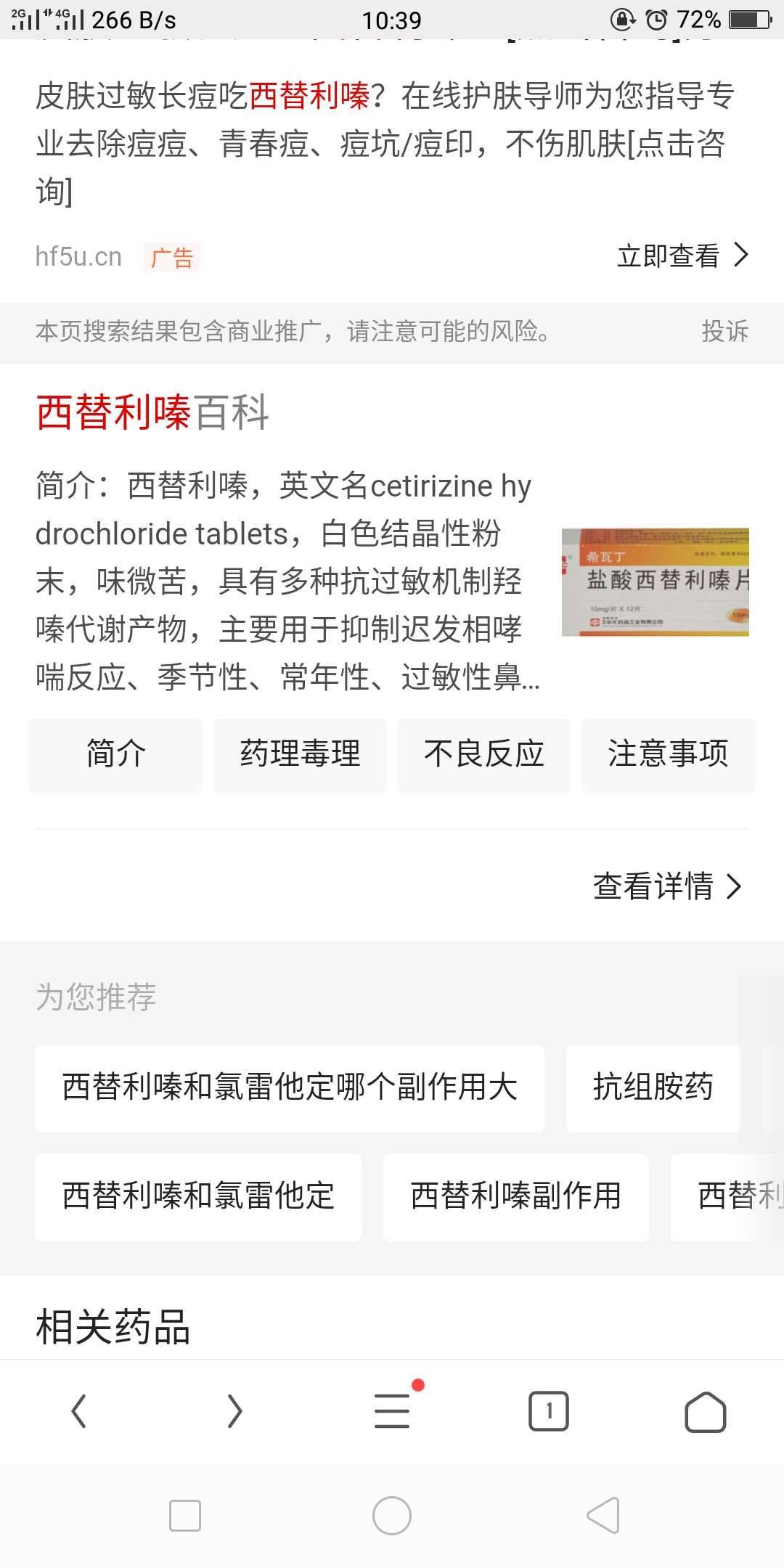Open the 注意事项 section
This screenshot has height=1568, width=784.
click(668, 754)
